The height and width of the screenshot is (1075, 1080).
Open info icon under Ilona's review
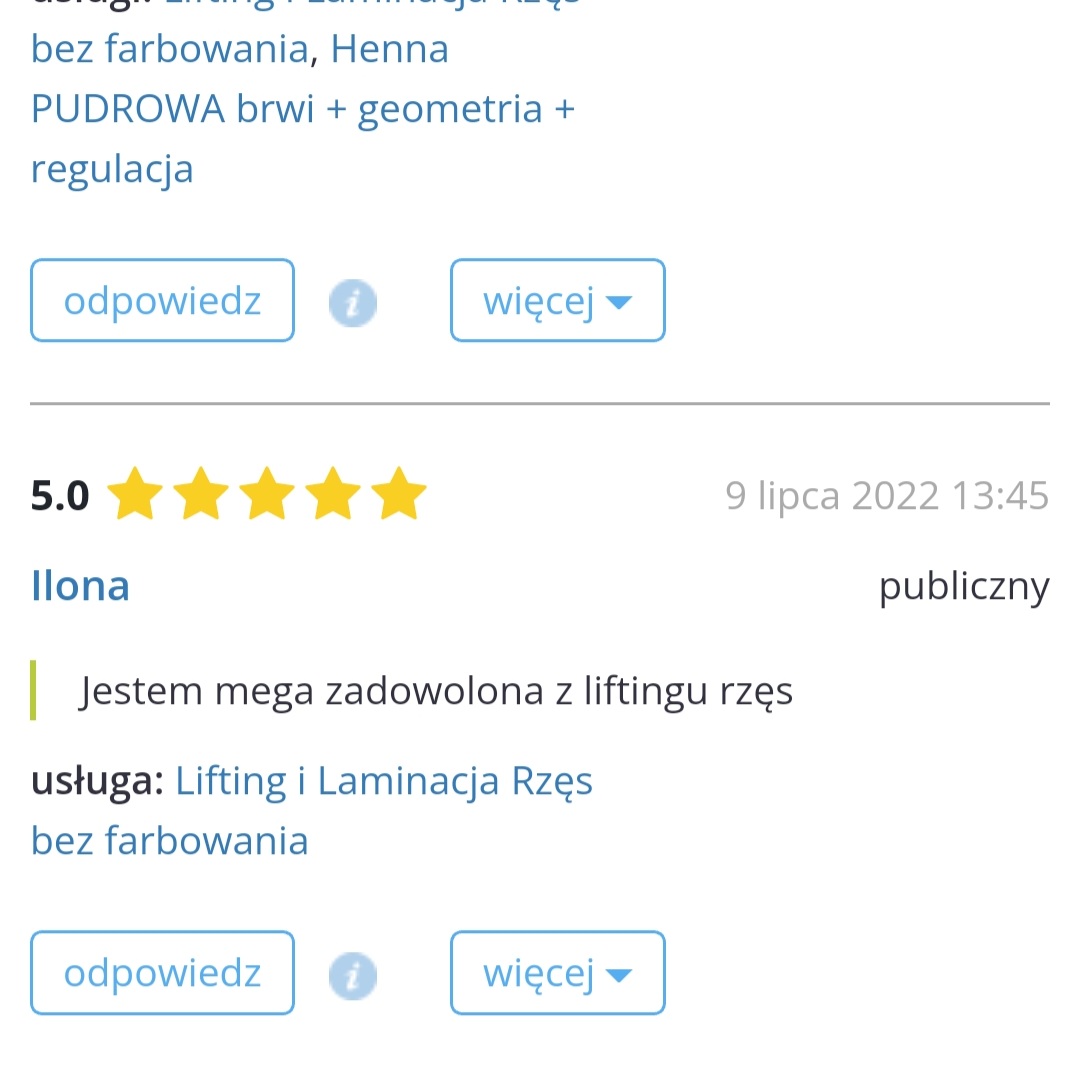click(353, 977)
